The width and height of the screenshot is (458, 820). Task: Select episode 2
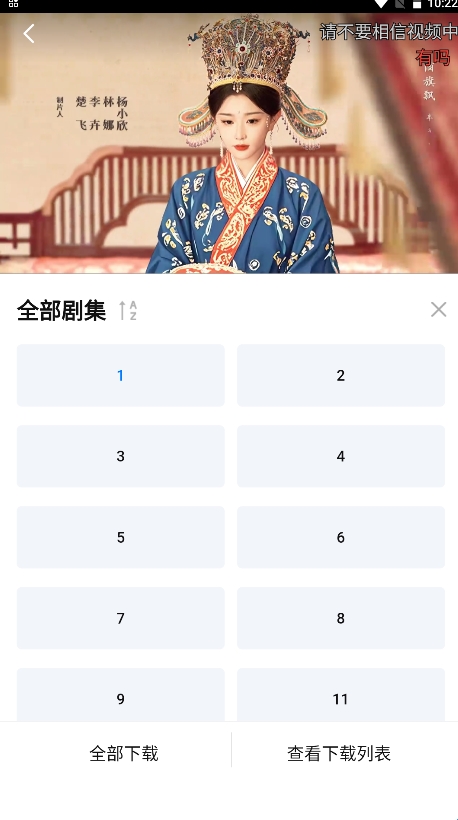point(341,375)
